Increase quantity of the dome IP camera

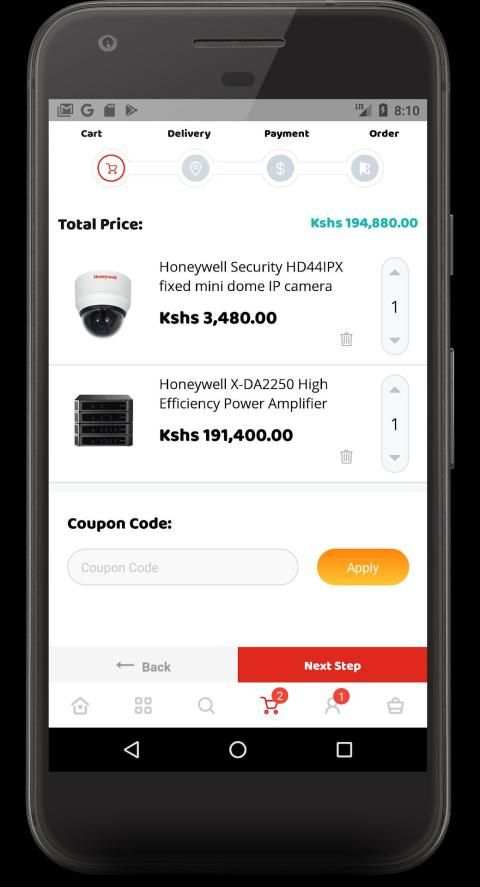coord(395,273)
